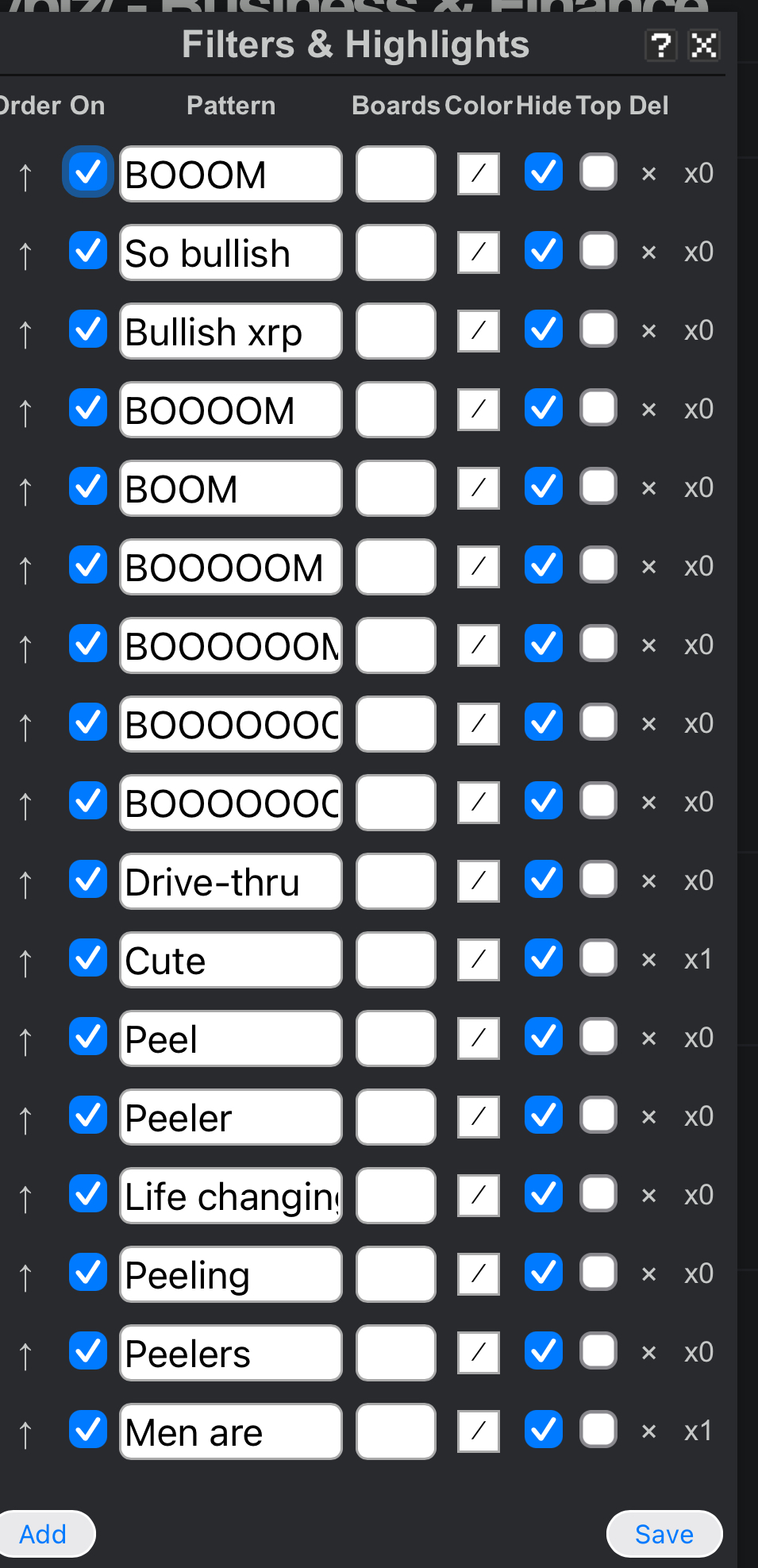Save the filter settings
The height and width of the screenshot is (1568, 758).
click(x=664, y=1534)
